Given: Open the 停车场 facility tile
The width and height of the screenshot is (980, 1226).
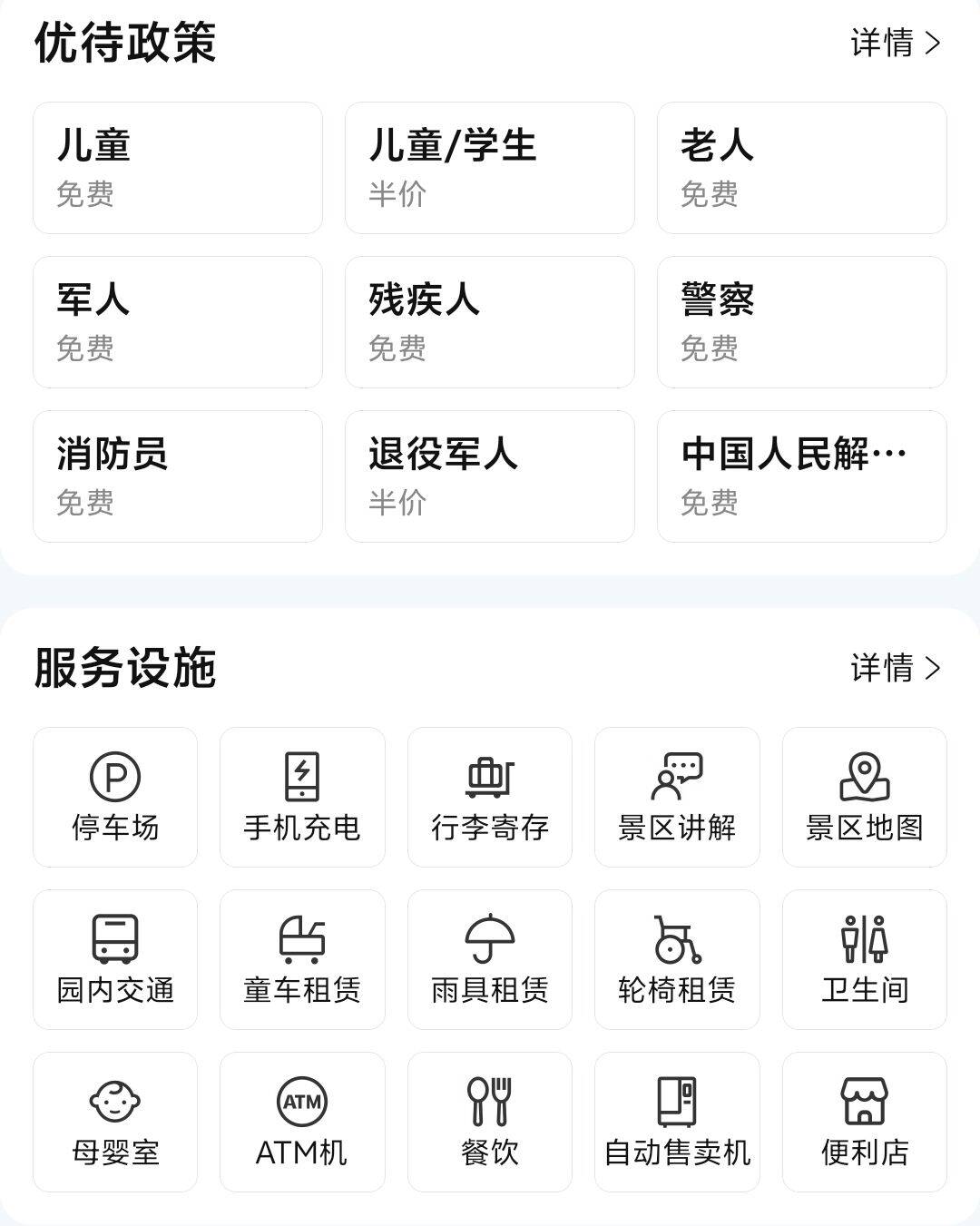Looking at the screenshot, I should point(115,797).
